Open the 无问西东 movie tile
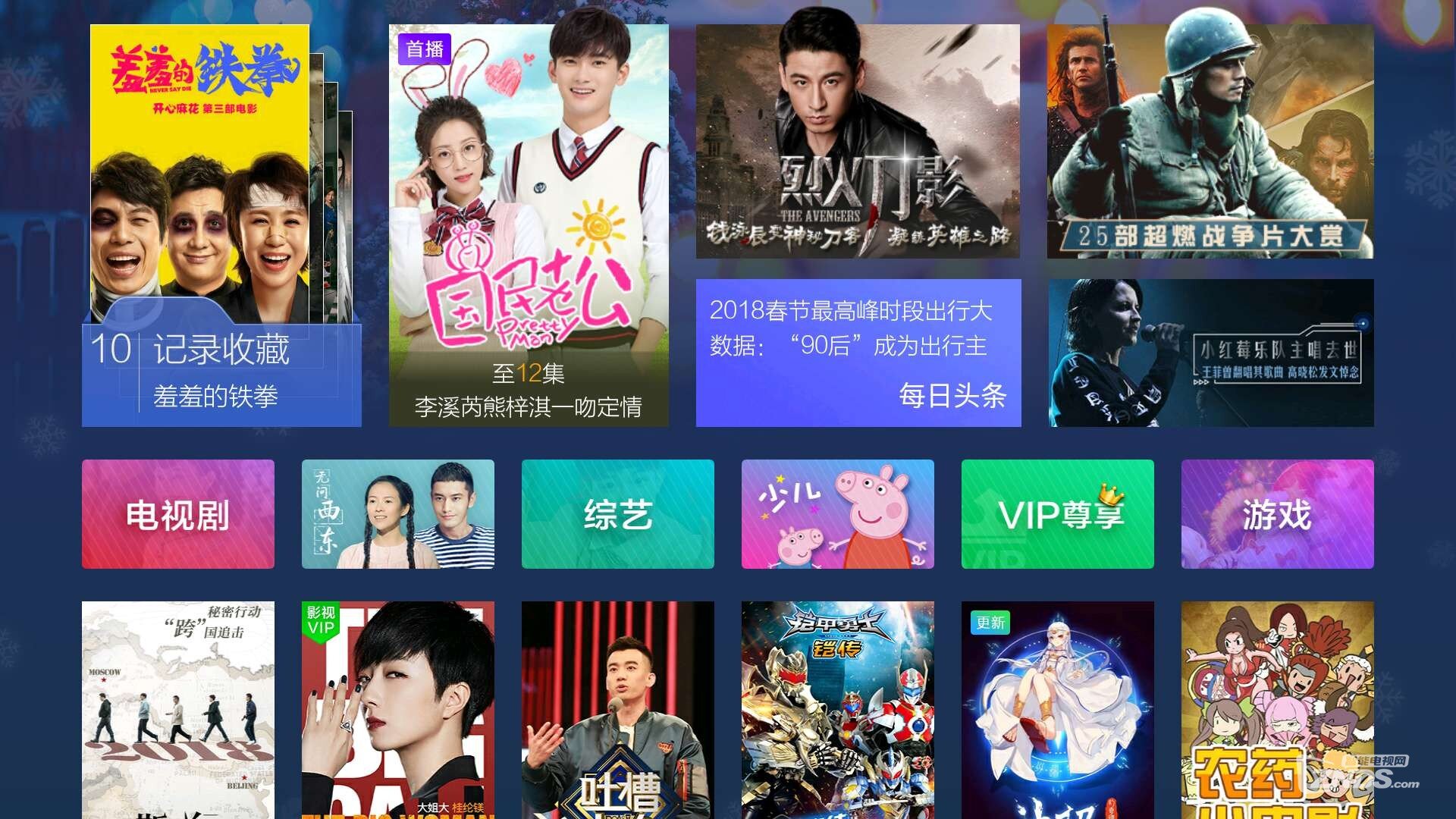This screenshot has height=819, width=1456. click(398, 514)
